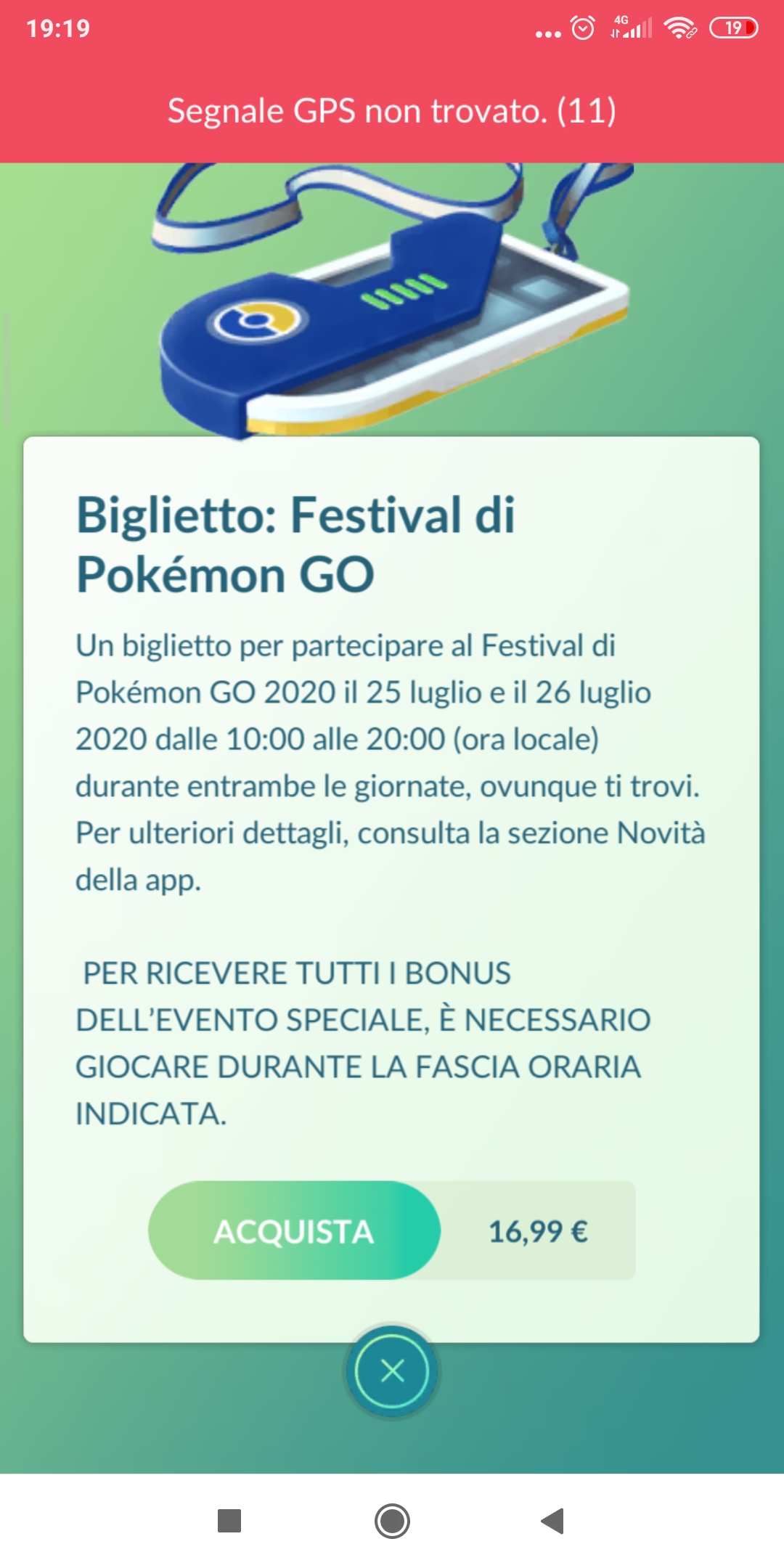Tap ACQUISTA to buy the ticket
The image size is (784, 1568).
click(x=294, y=1230)
